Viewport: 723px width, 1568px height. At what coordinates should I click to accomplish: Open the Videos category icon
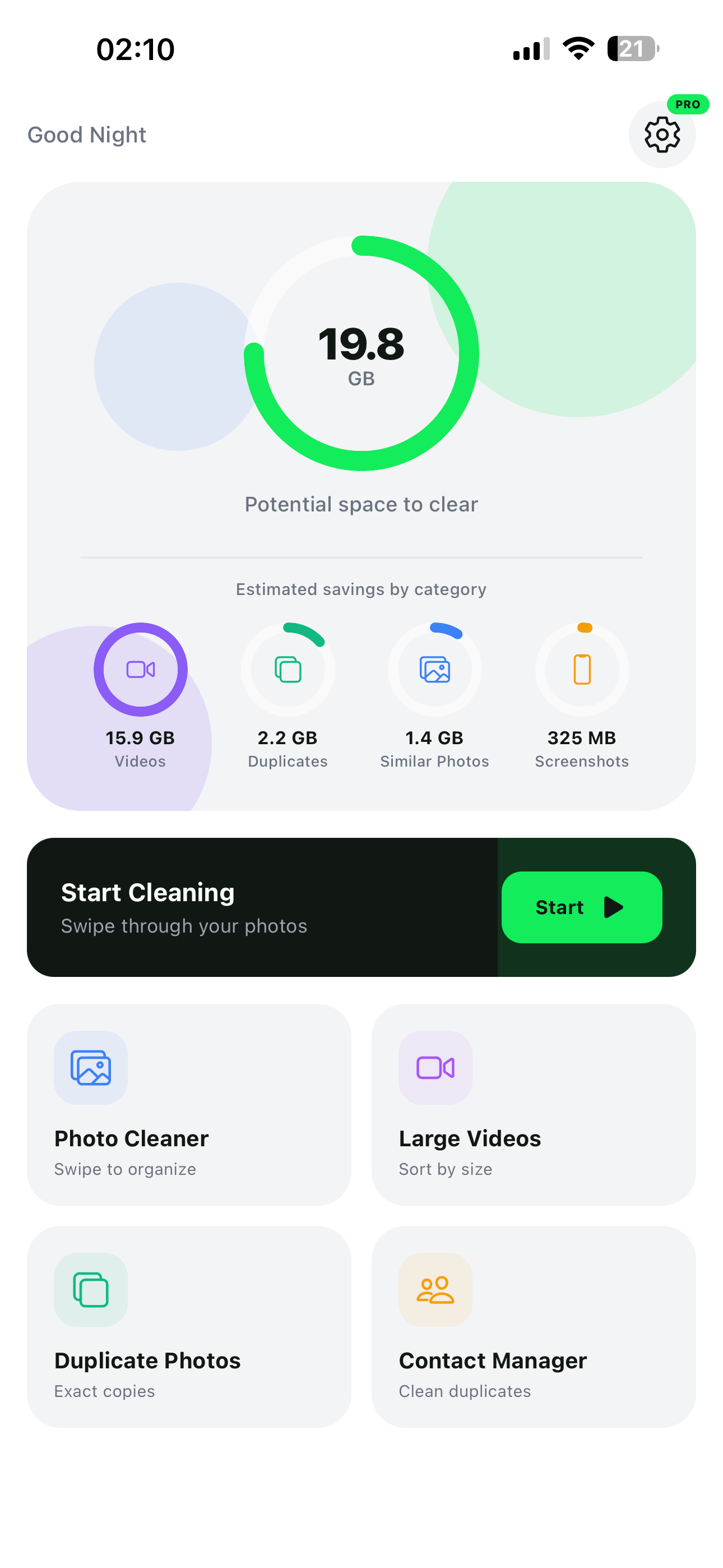pos(140,670)
